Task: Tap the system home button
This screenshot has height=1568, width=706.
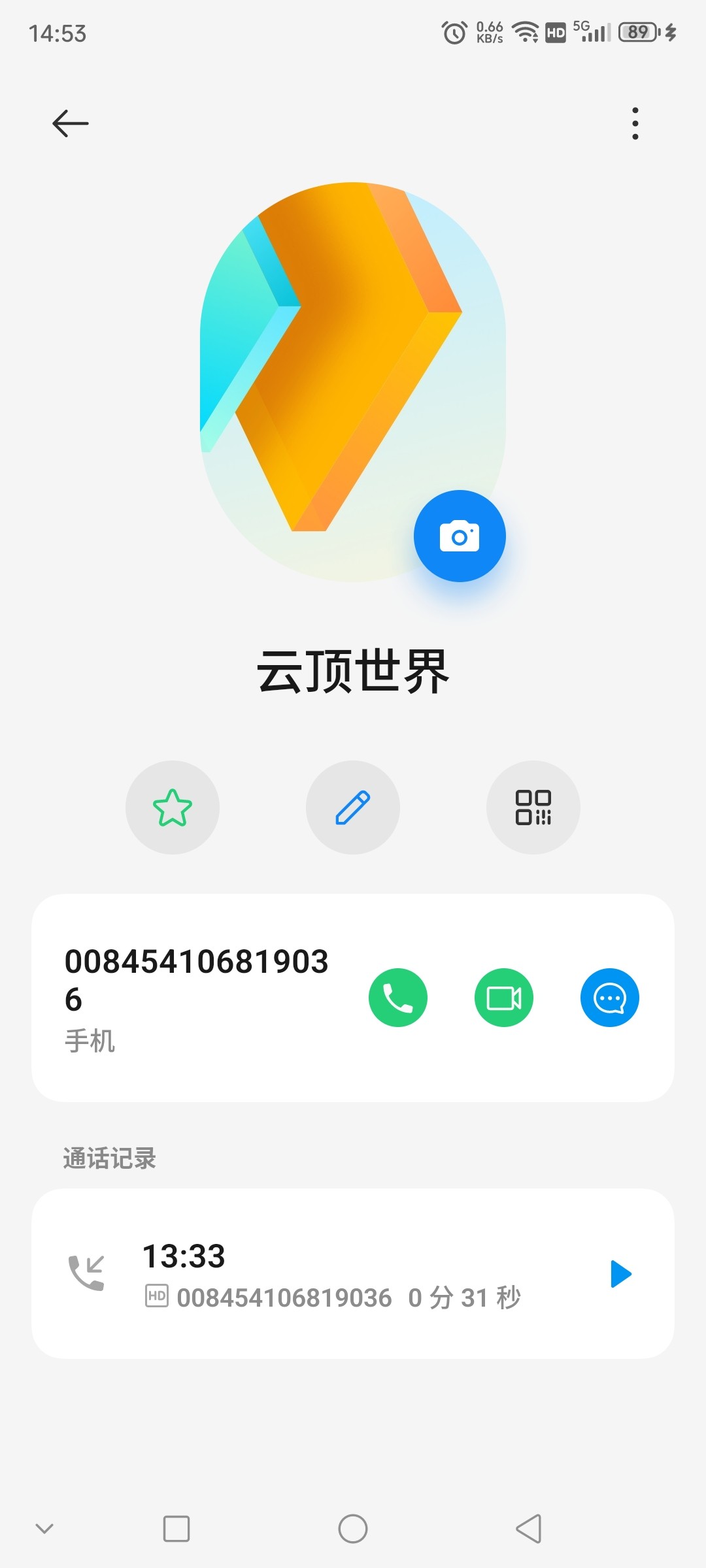Action: [353, 1529]
